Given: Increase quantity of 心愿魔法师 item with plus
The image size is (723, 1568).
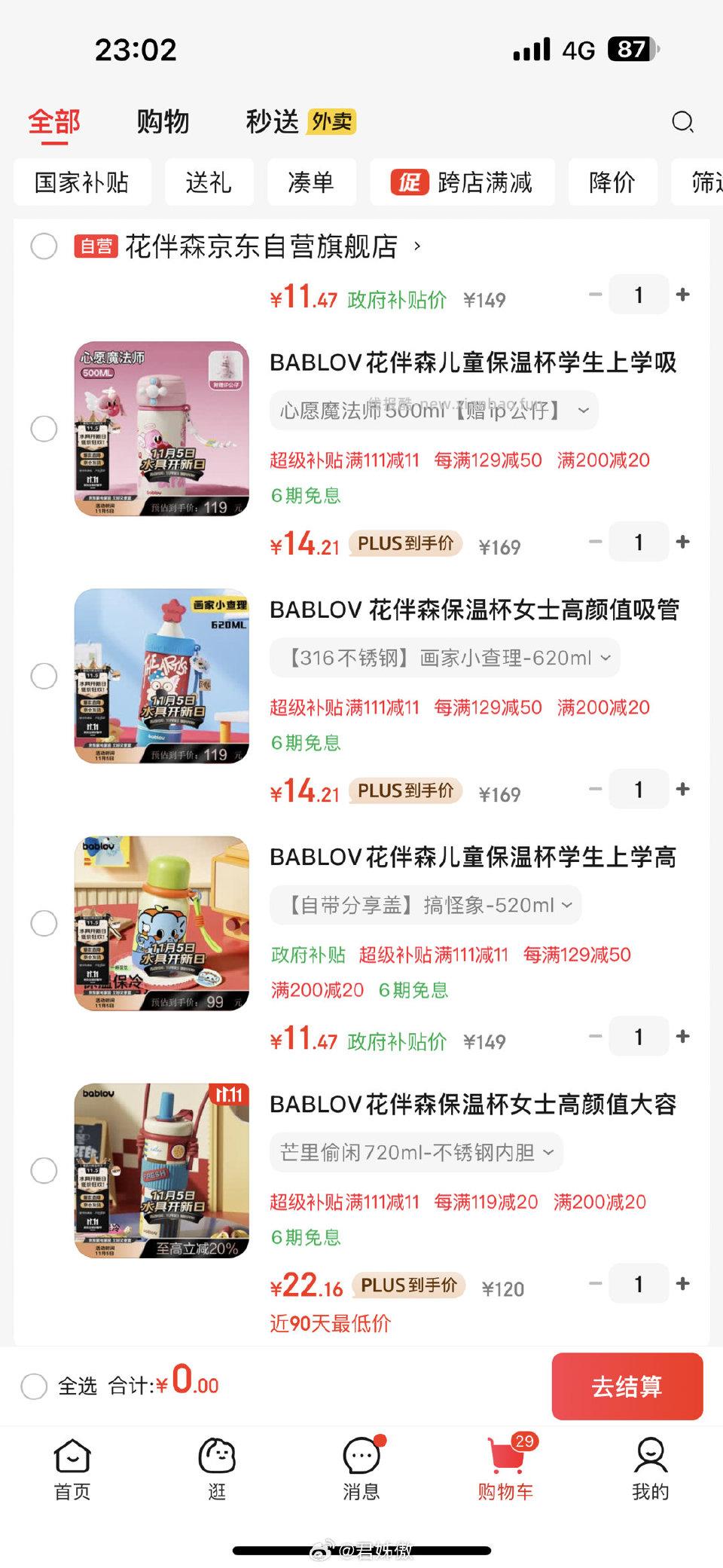Looking at the screenshot, I should pos(682,294).
